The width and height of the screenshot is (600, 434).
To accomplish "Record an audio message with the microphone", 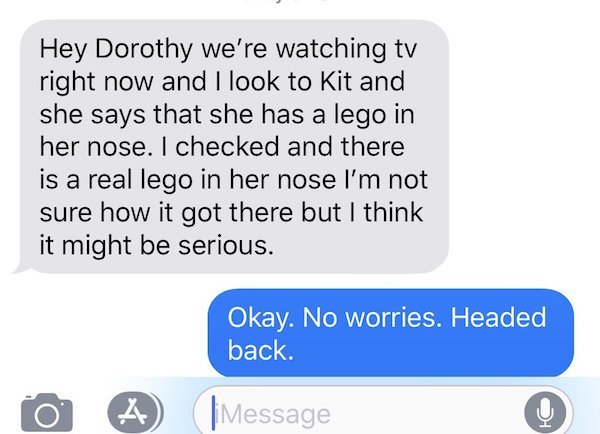I will pyautogui.click(x=546, y=411).
